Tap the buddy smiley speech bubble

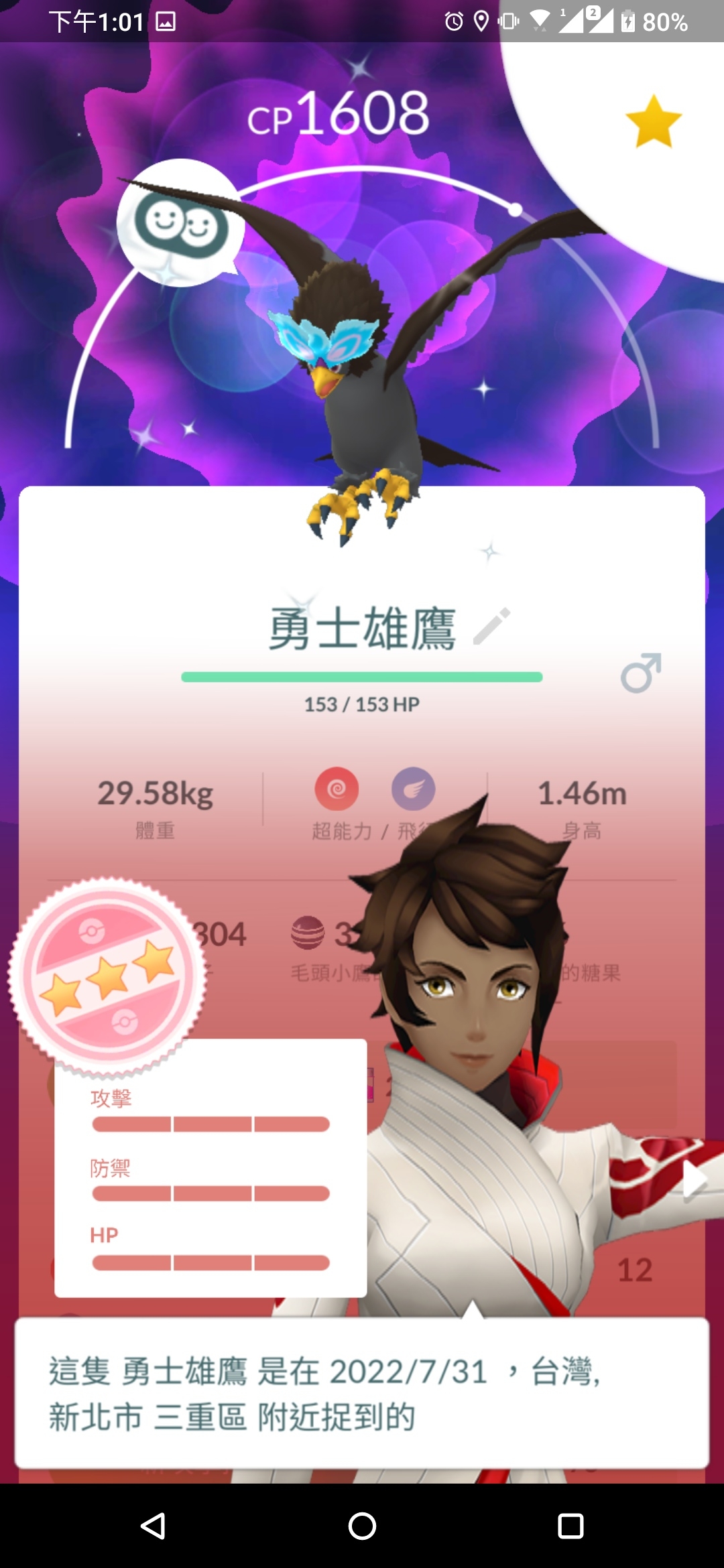point(180,224)
